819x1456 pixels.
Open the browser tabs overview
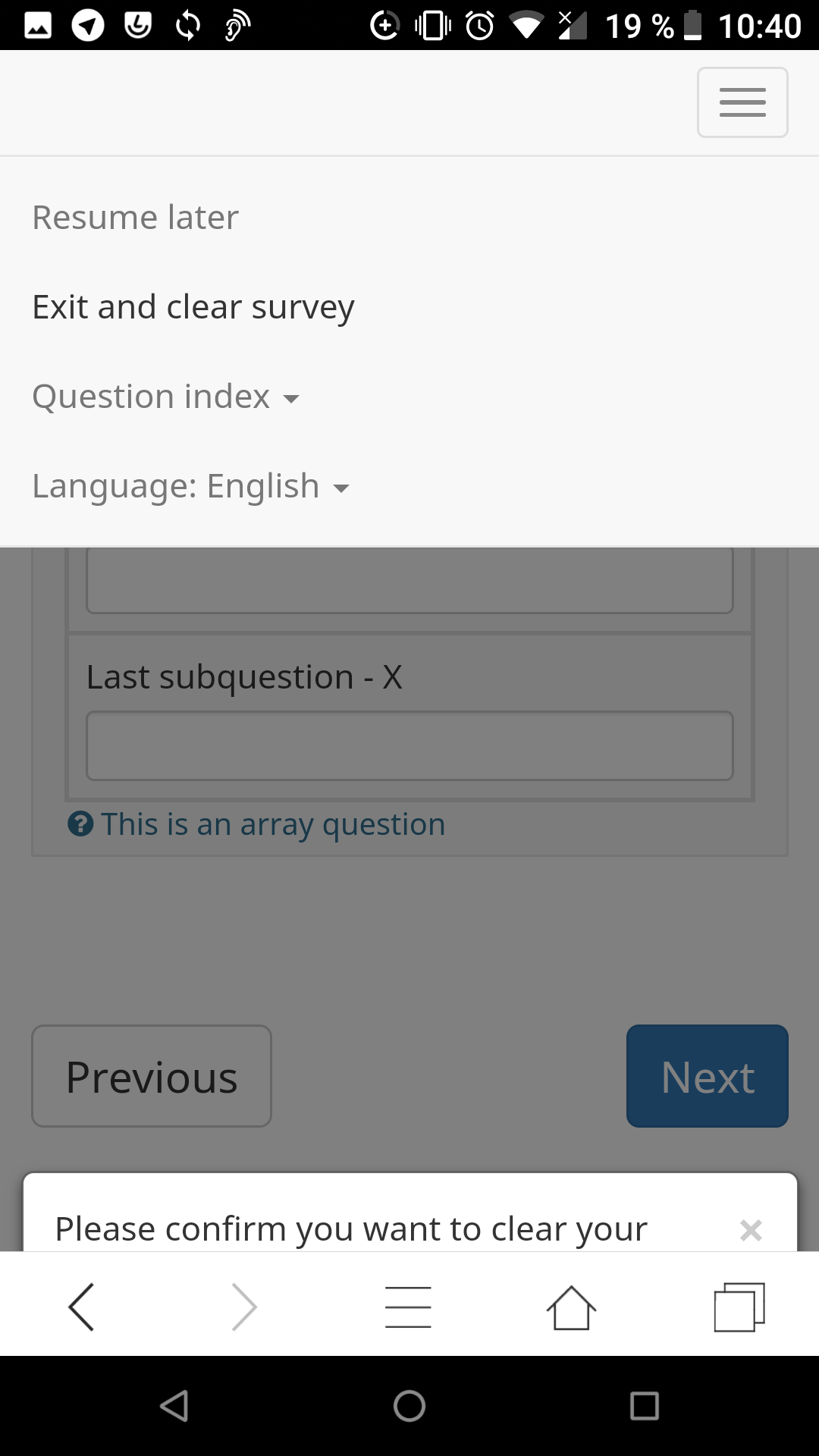[x=739, y=1307]
